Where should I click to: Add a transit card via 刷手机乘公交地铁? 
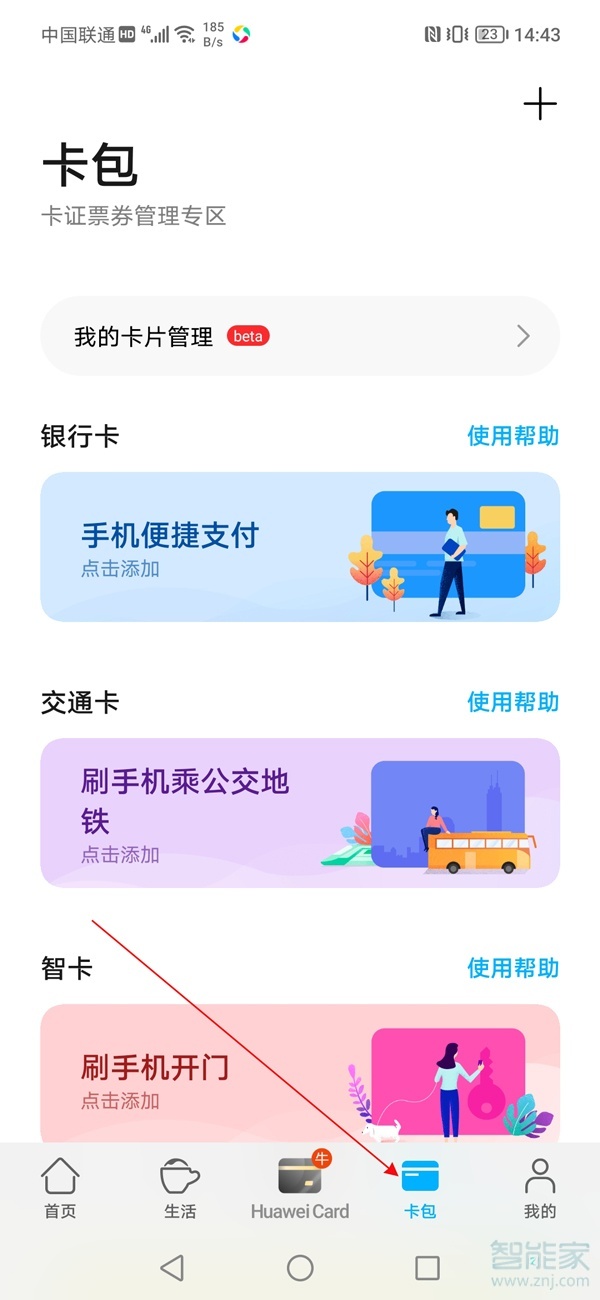(299, 813)
